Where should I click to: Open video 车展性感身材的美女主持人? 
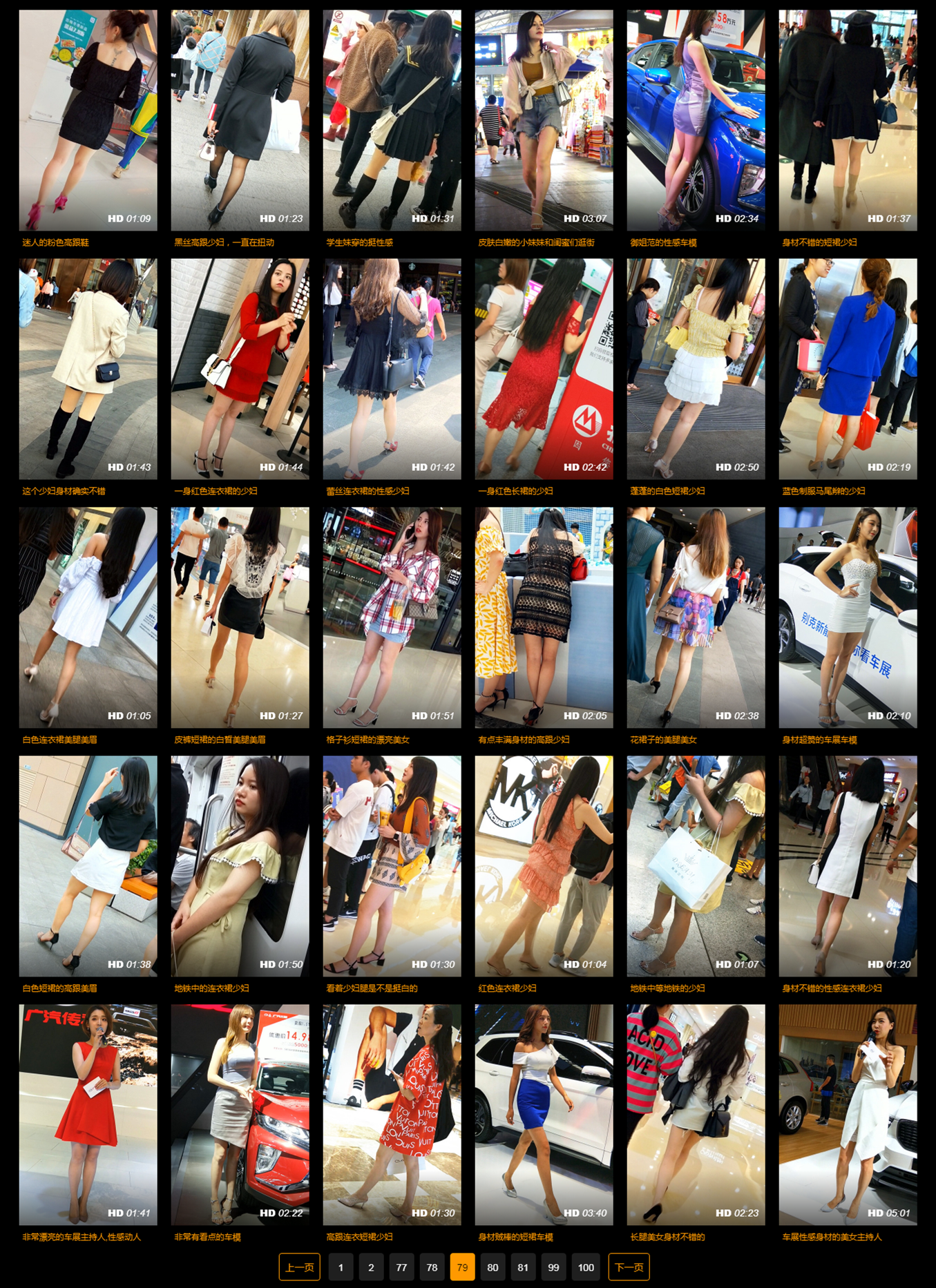[x=848, y=1115]
